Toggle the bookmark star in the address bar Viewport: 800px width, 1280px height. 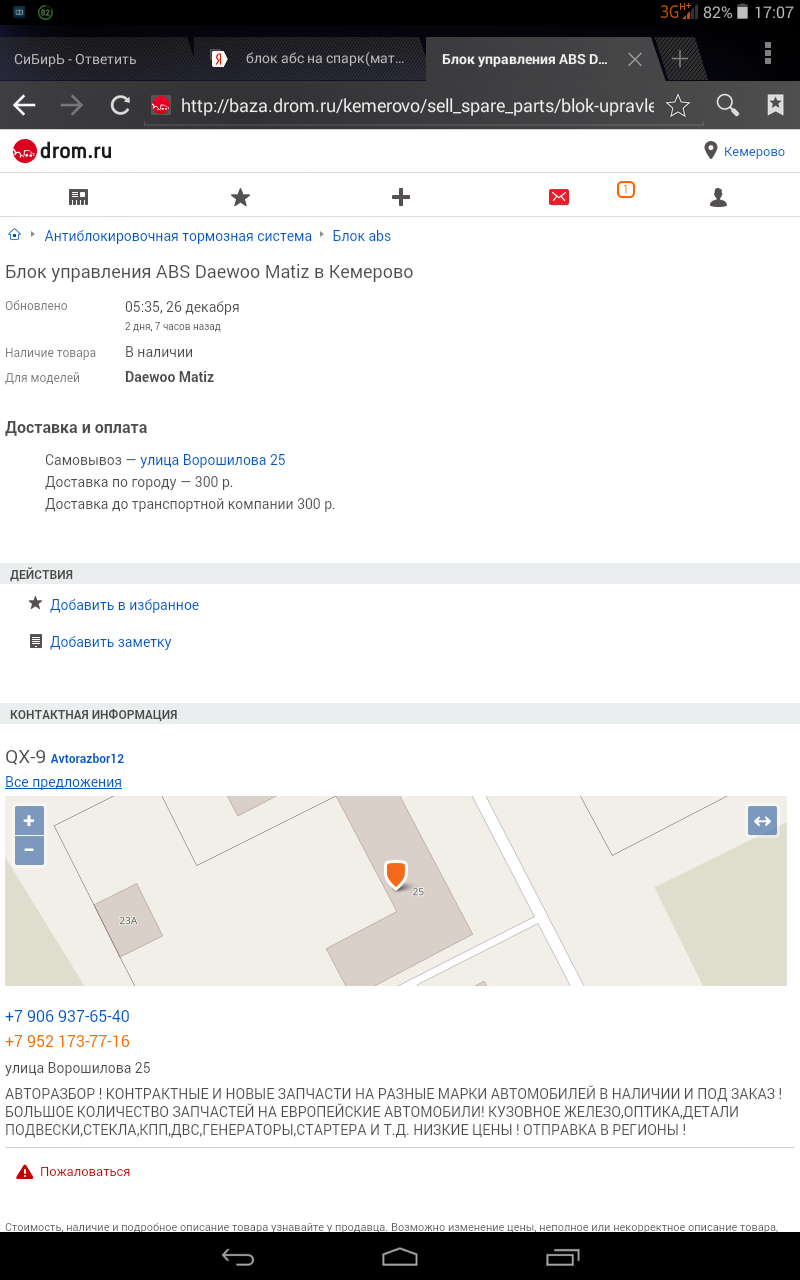click(x=678, y=104)
